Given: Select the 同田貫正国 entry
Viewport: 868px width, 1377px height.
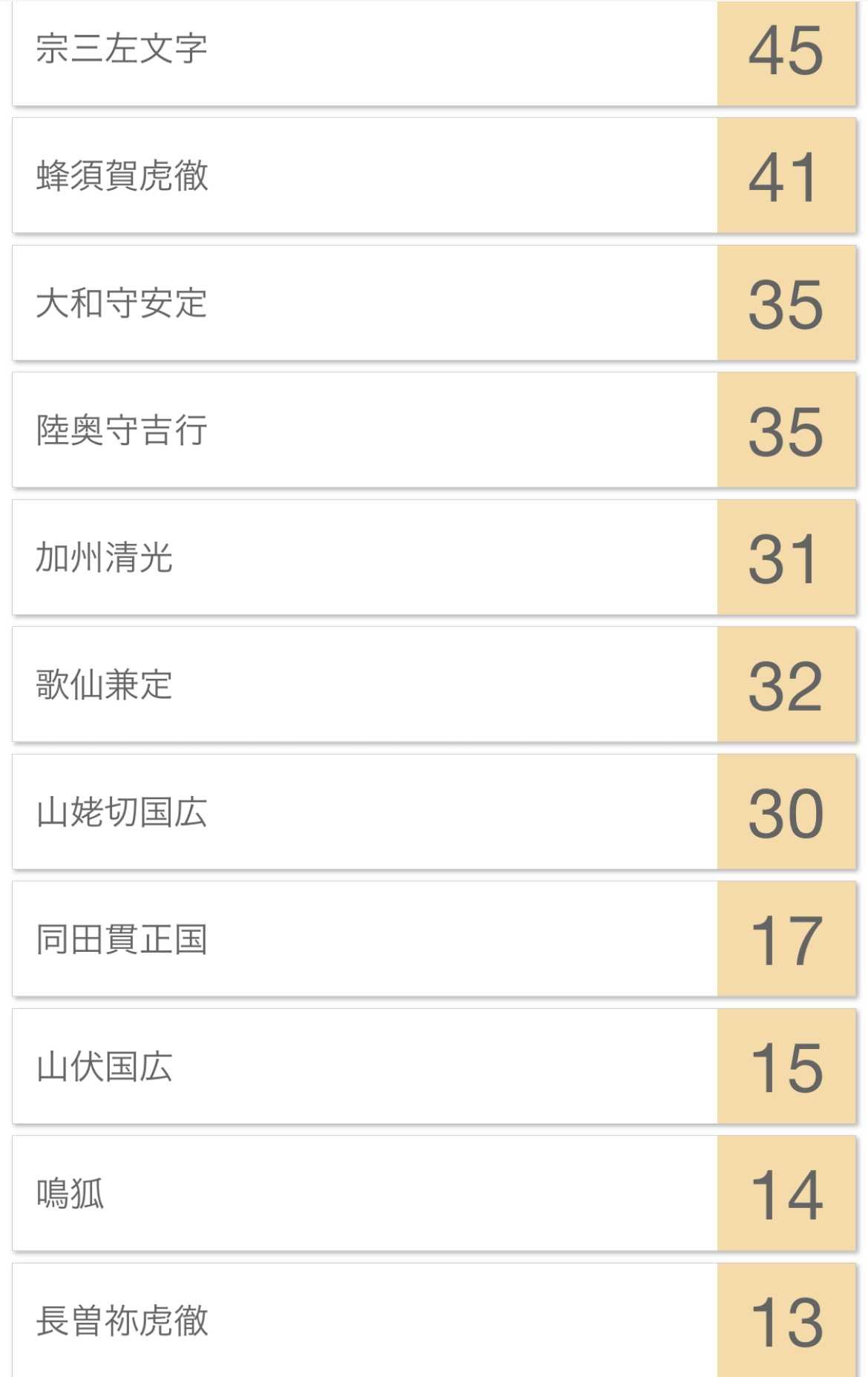Looking at the screenshot, I should point(364,939).
